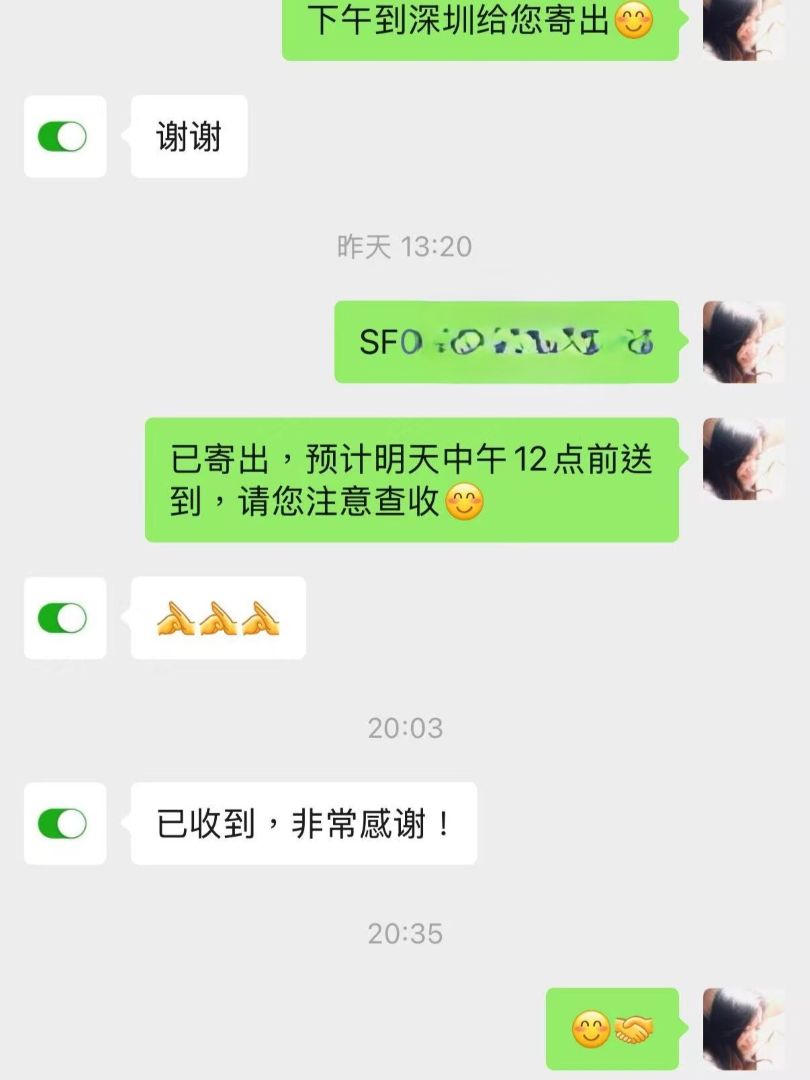810x1080 pixels.
Task: Open sender profile beside 已寄出 message
Action: tap(743, 459)
